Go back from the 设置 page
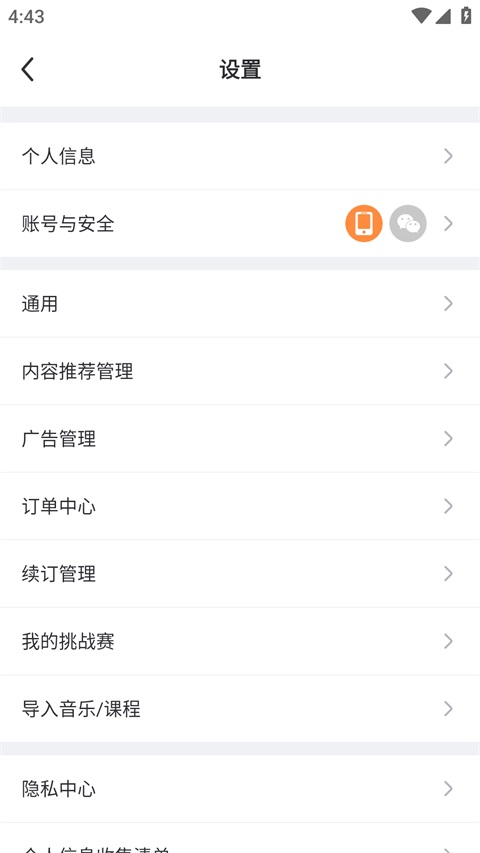 click(x=28, y=70)
